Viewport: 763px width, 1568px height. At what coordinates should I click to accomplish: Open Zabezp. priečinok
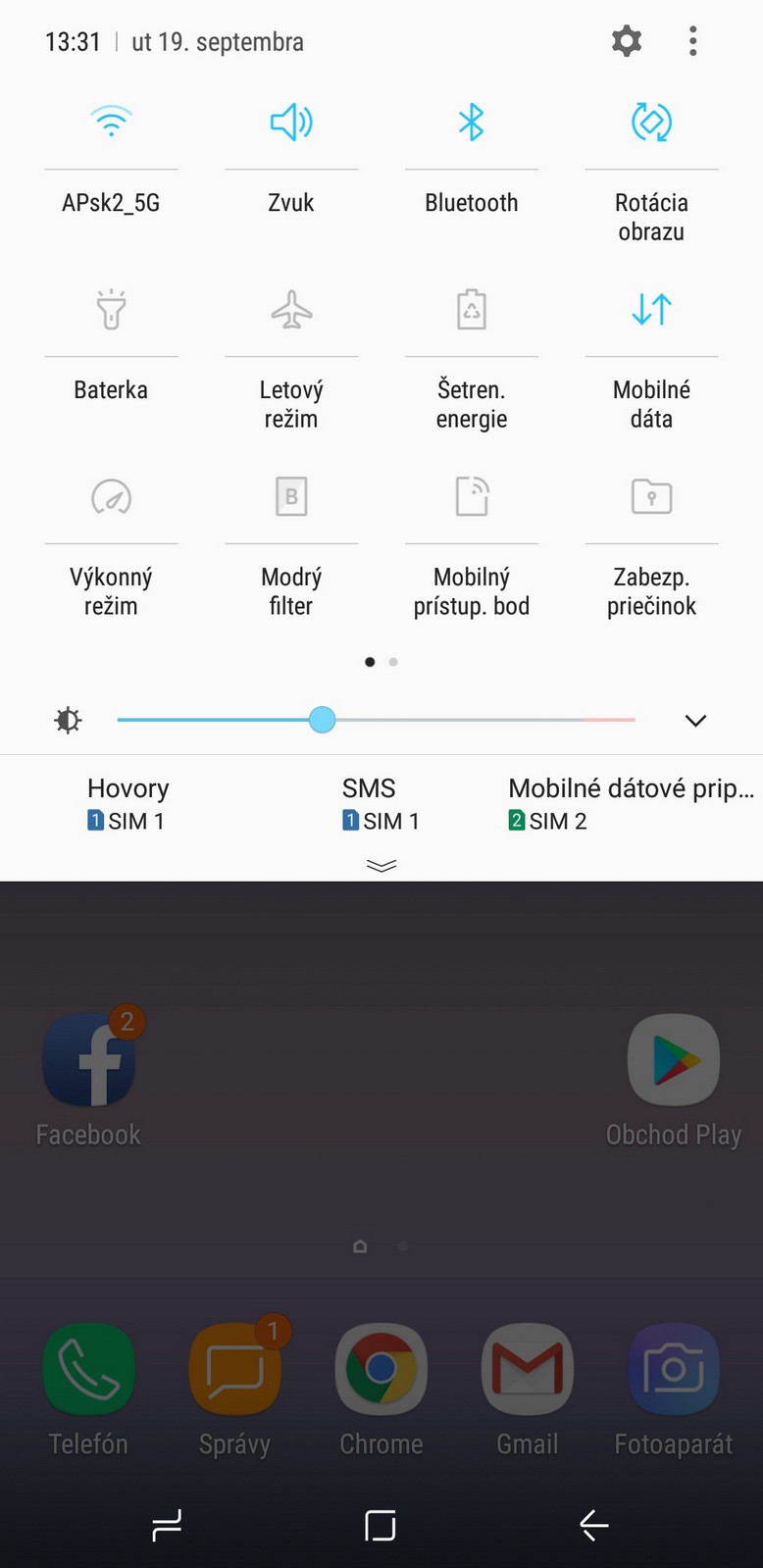pyautogui.click(x=651, y=497)
